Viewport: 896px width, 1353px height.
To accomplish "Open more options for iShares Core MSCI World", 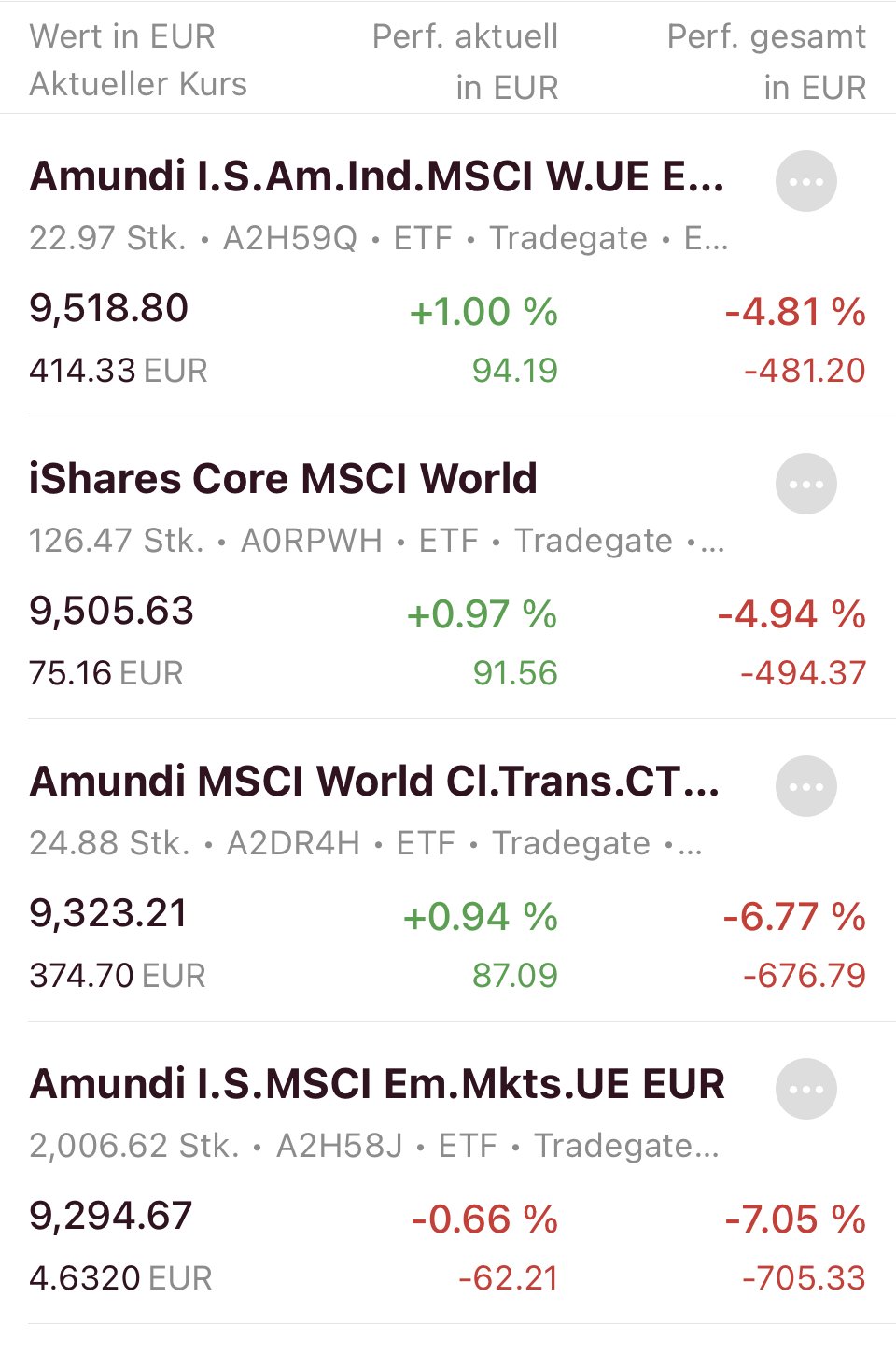I will pos(805,484).
